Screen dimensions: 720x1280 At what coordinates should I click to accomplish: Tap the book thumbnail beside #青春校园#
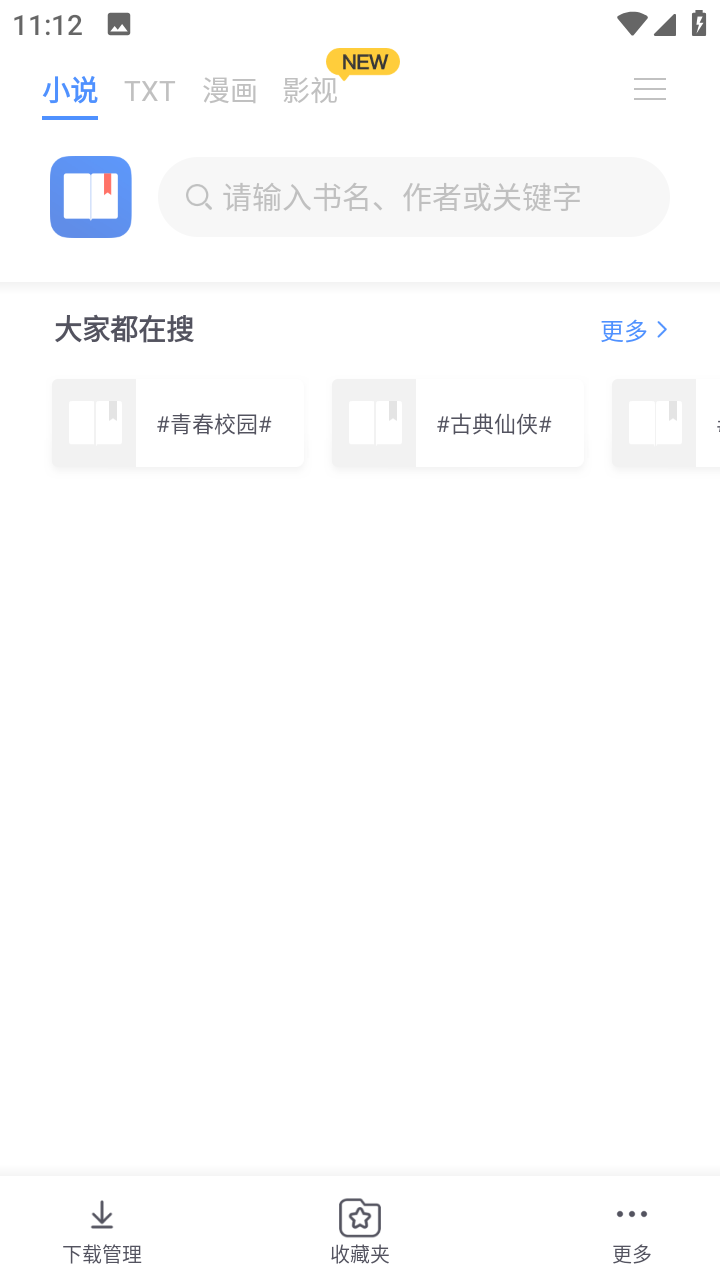[94, 422]
